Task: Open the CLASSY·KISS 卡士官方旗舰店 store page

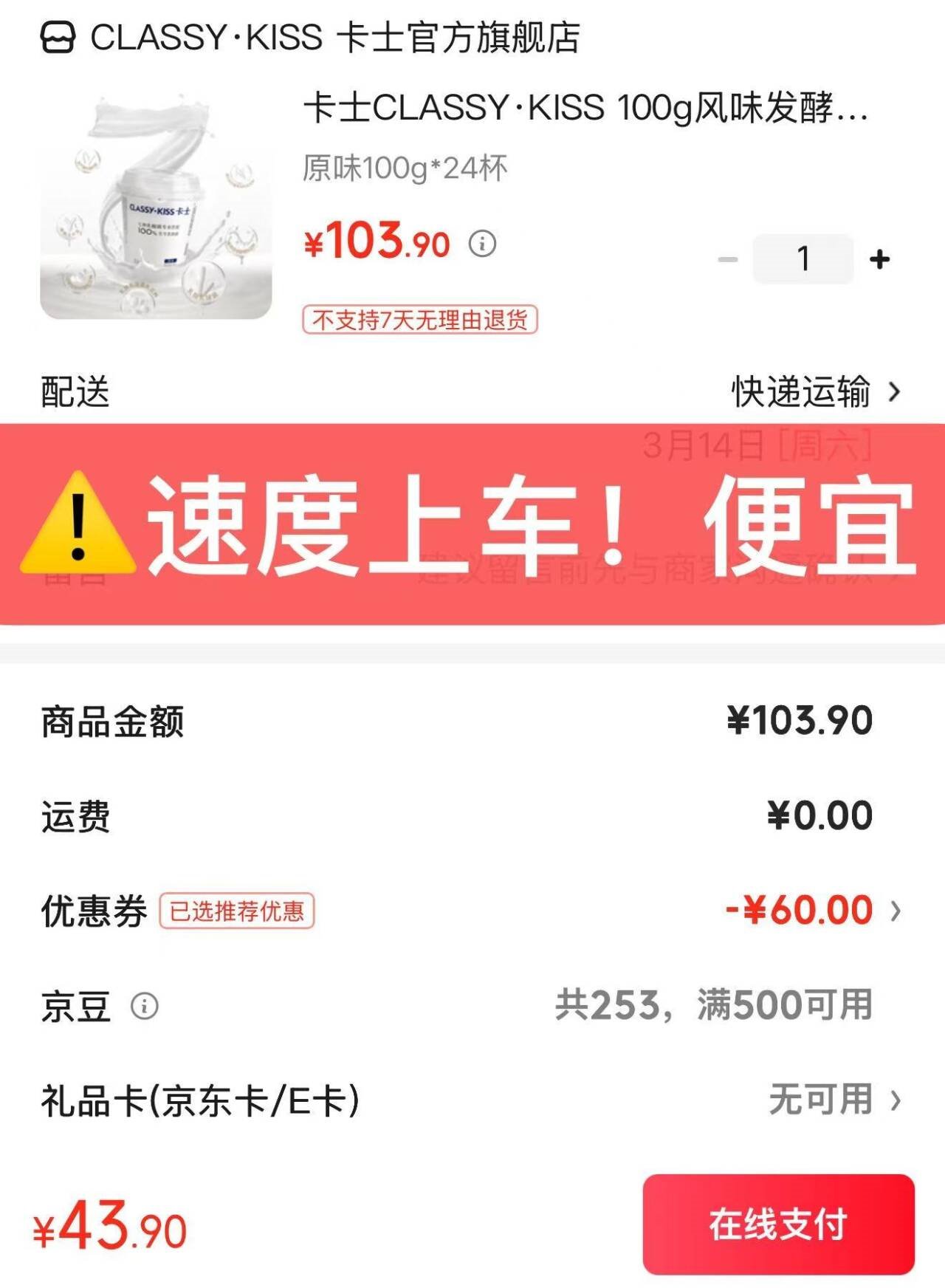Action: 310,38
